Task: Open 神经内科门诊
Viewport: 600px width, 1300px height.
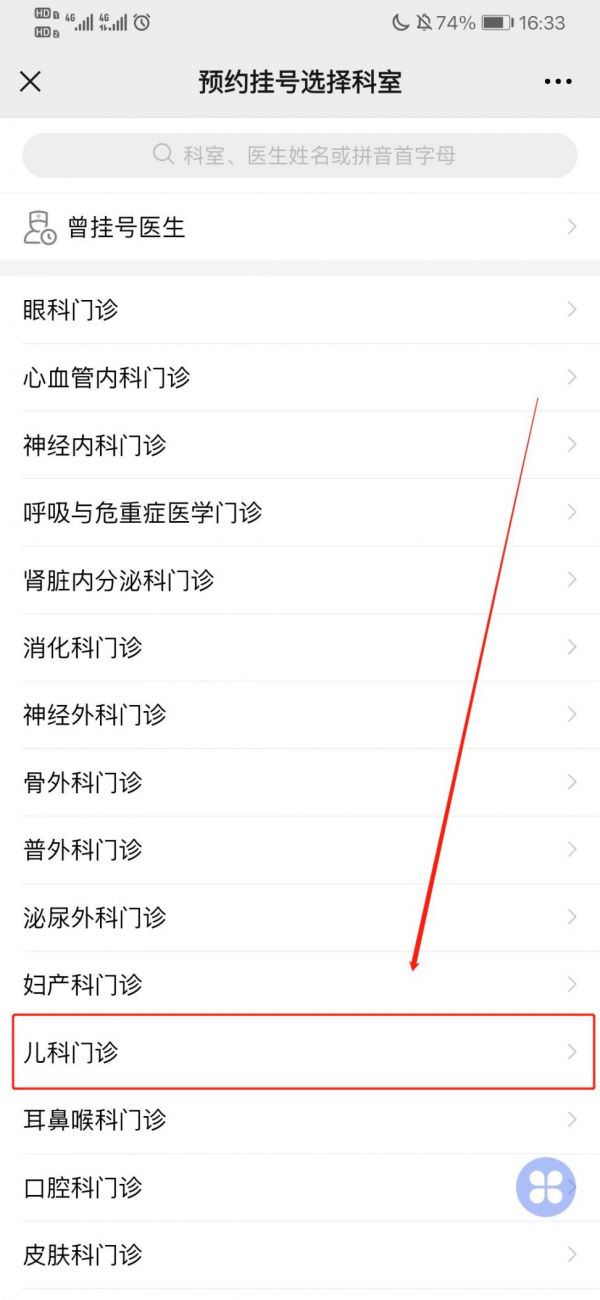Action: click(x=300, y=445)
